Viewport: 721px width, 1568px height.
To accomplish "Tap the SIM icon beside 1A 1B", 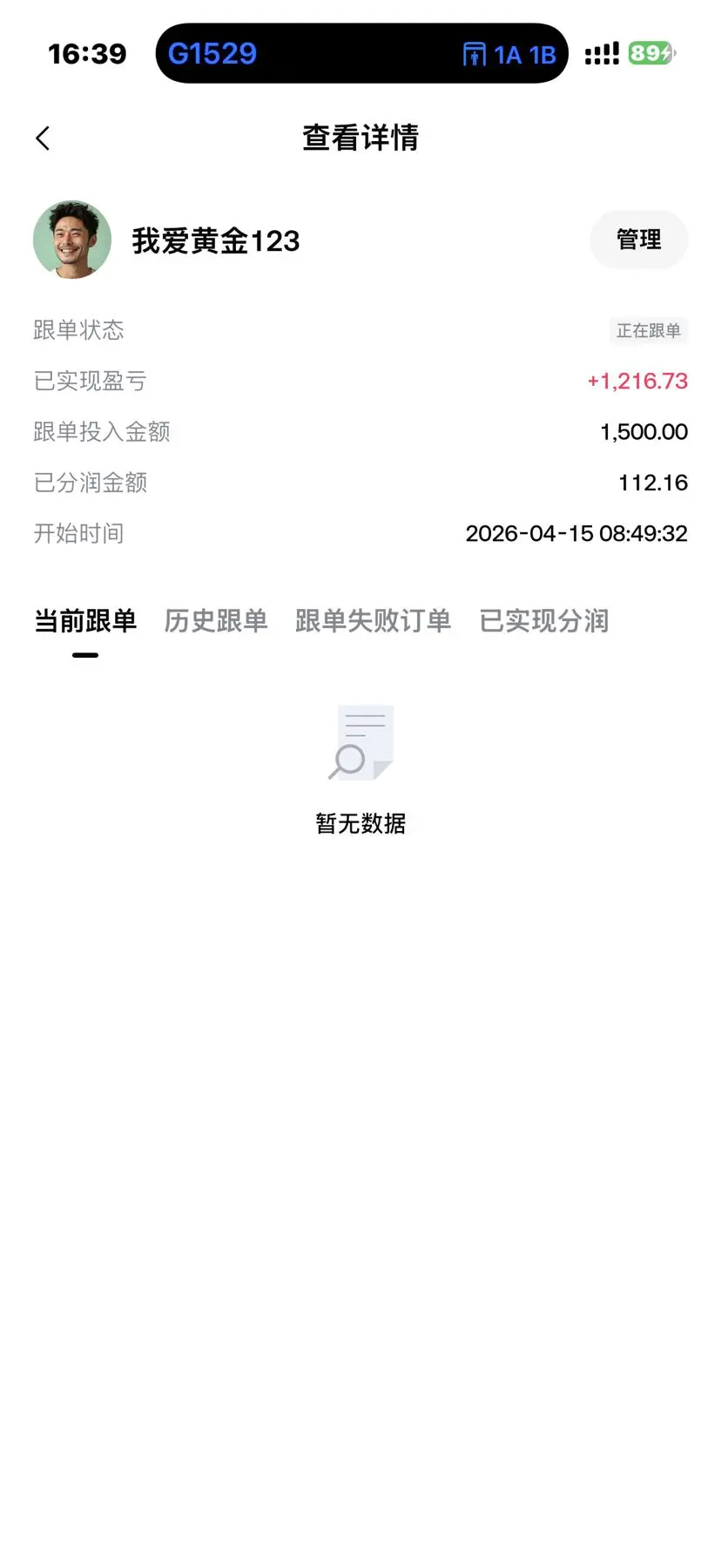I will 475,53.
